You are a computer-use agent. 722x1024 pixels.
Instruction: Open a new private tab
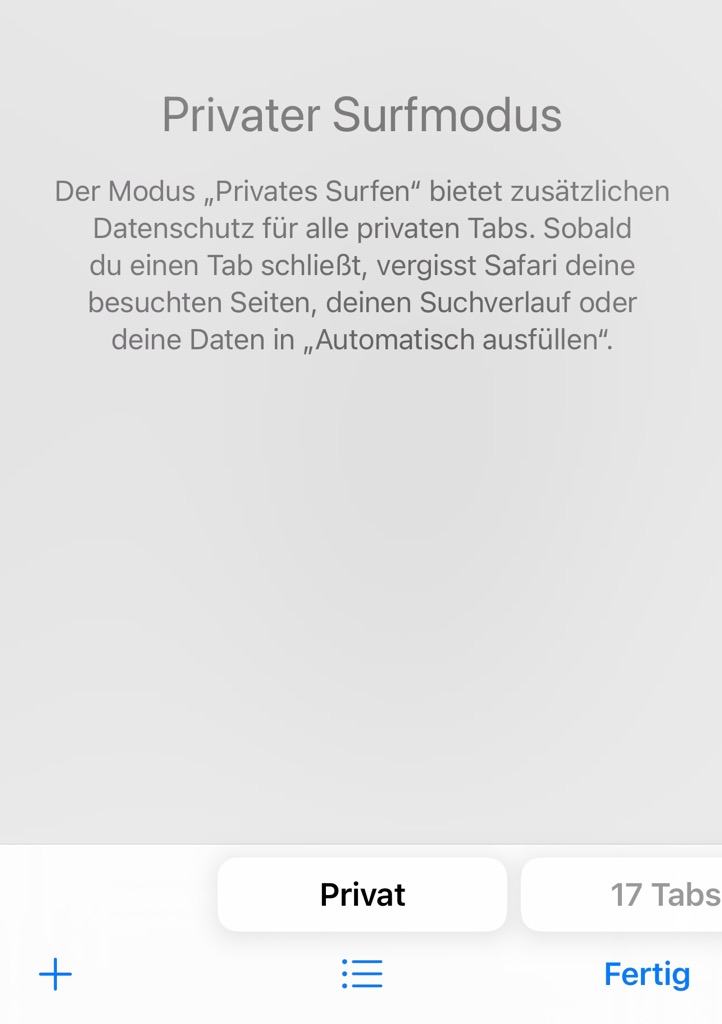55,974
